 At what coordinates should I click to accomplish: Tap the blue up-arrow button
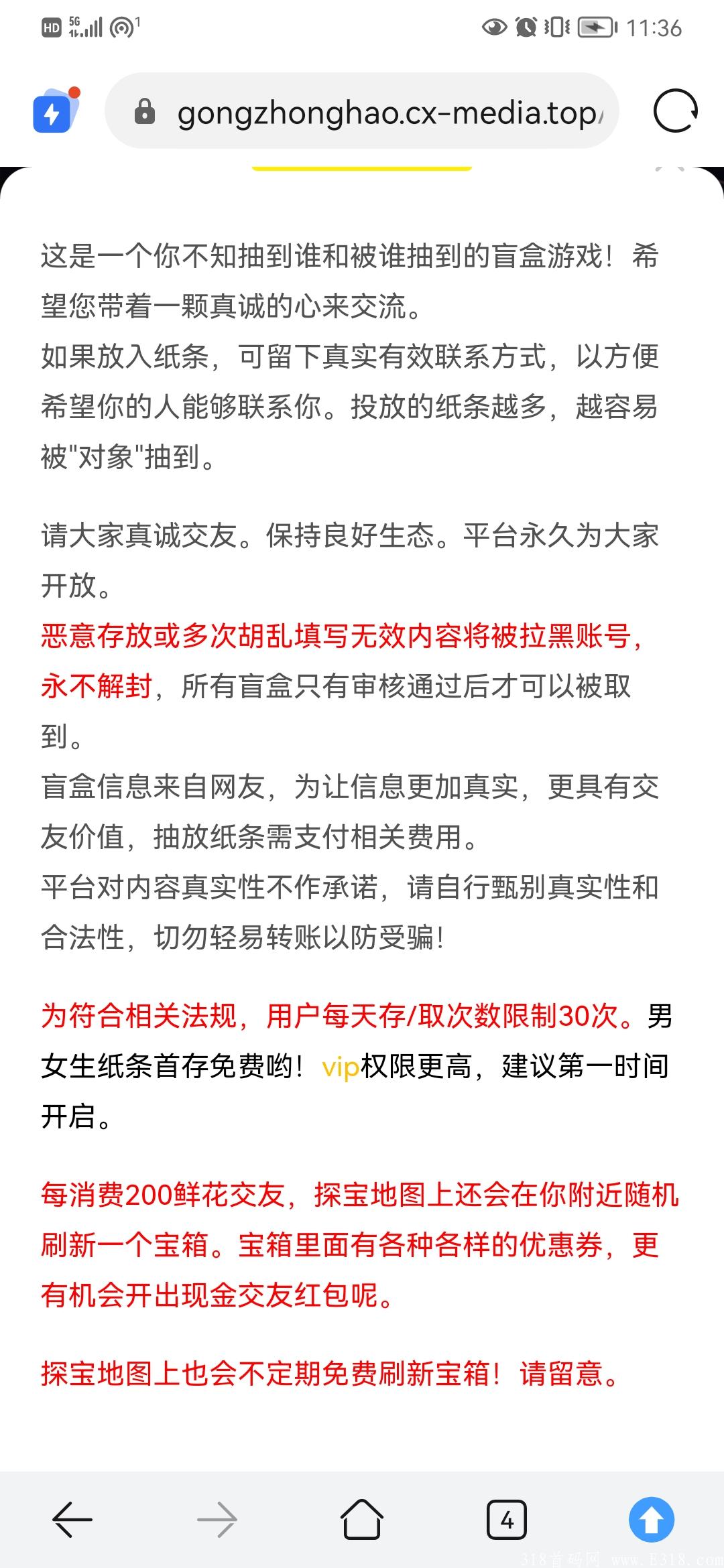point(651,1519)
